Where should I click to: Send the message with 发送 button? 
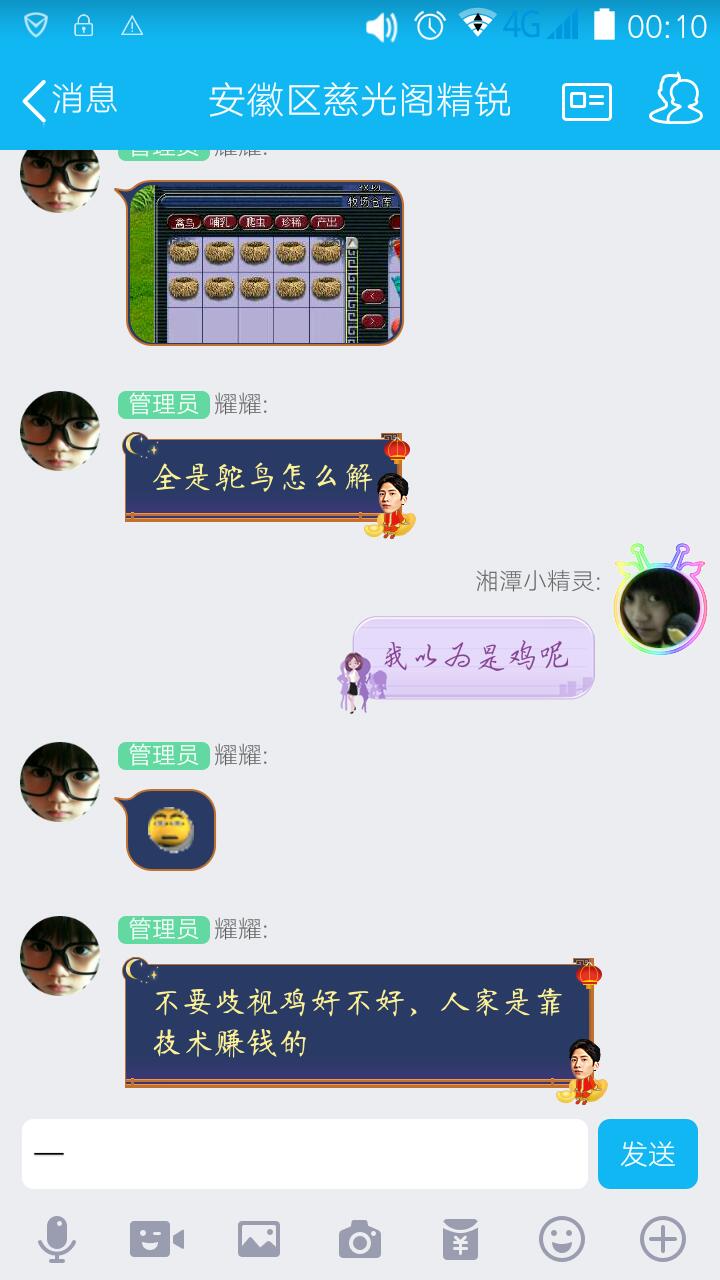[x=648, y=1154]
